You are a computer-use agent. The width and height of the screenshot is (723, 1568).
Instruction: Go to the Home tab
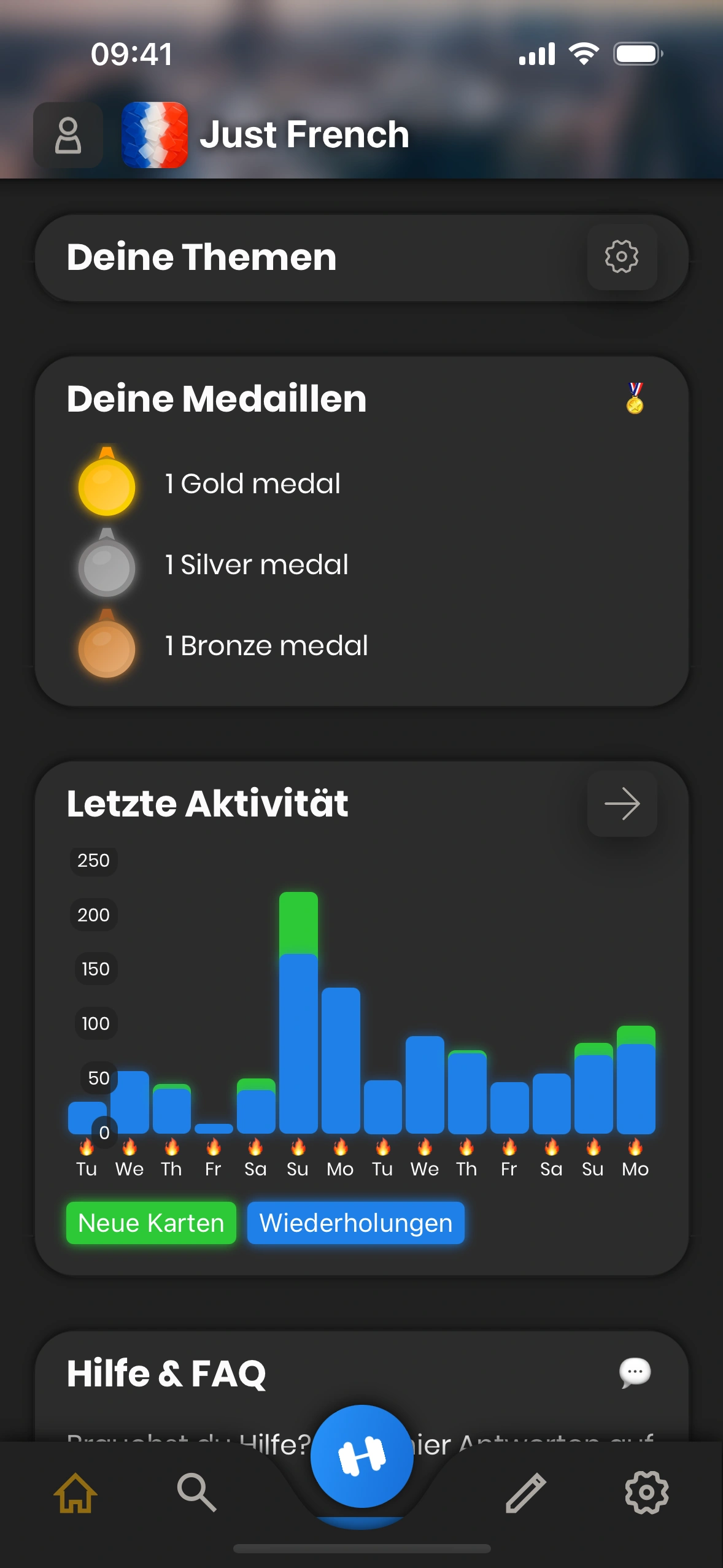[75, 1492]
